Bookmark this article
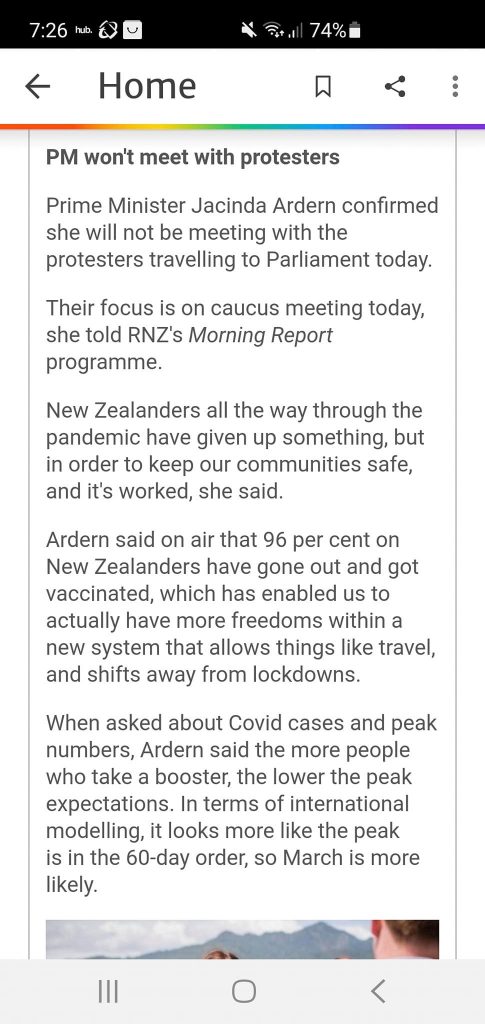The height and width of the screenshot is (1024, 485). click(x=322, y=86)
